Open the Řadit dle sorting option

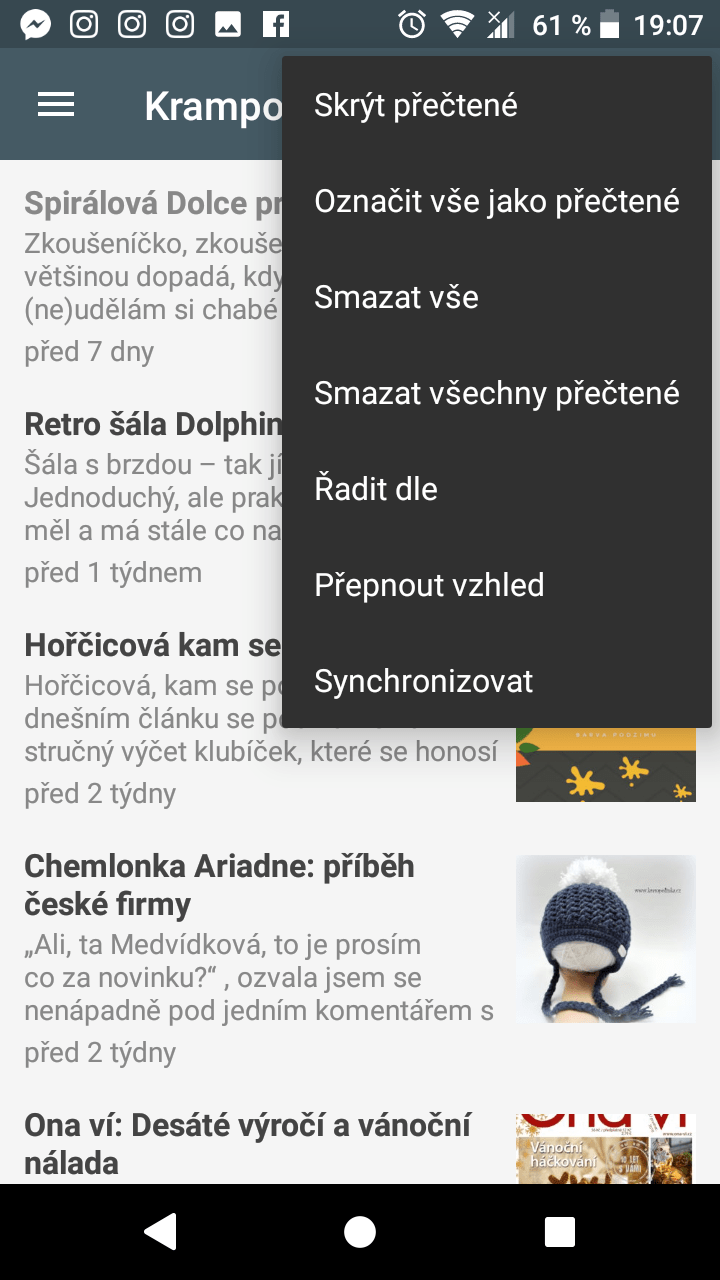(x=497, y=489)
